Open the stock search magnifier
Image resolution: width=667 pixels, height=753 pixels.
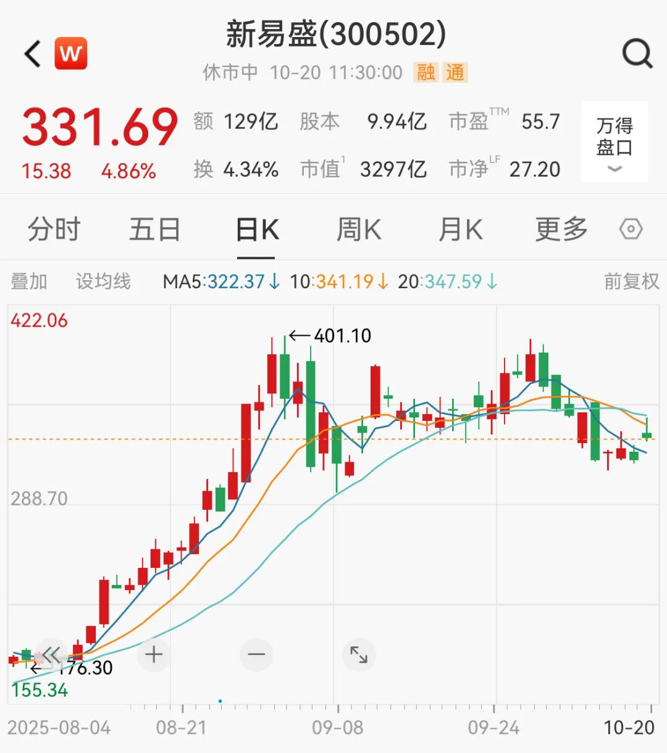[x=636, y=53]
